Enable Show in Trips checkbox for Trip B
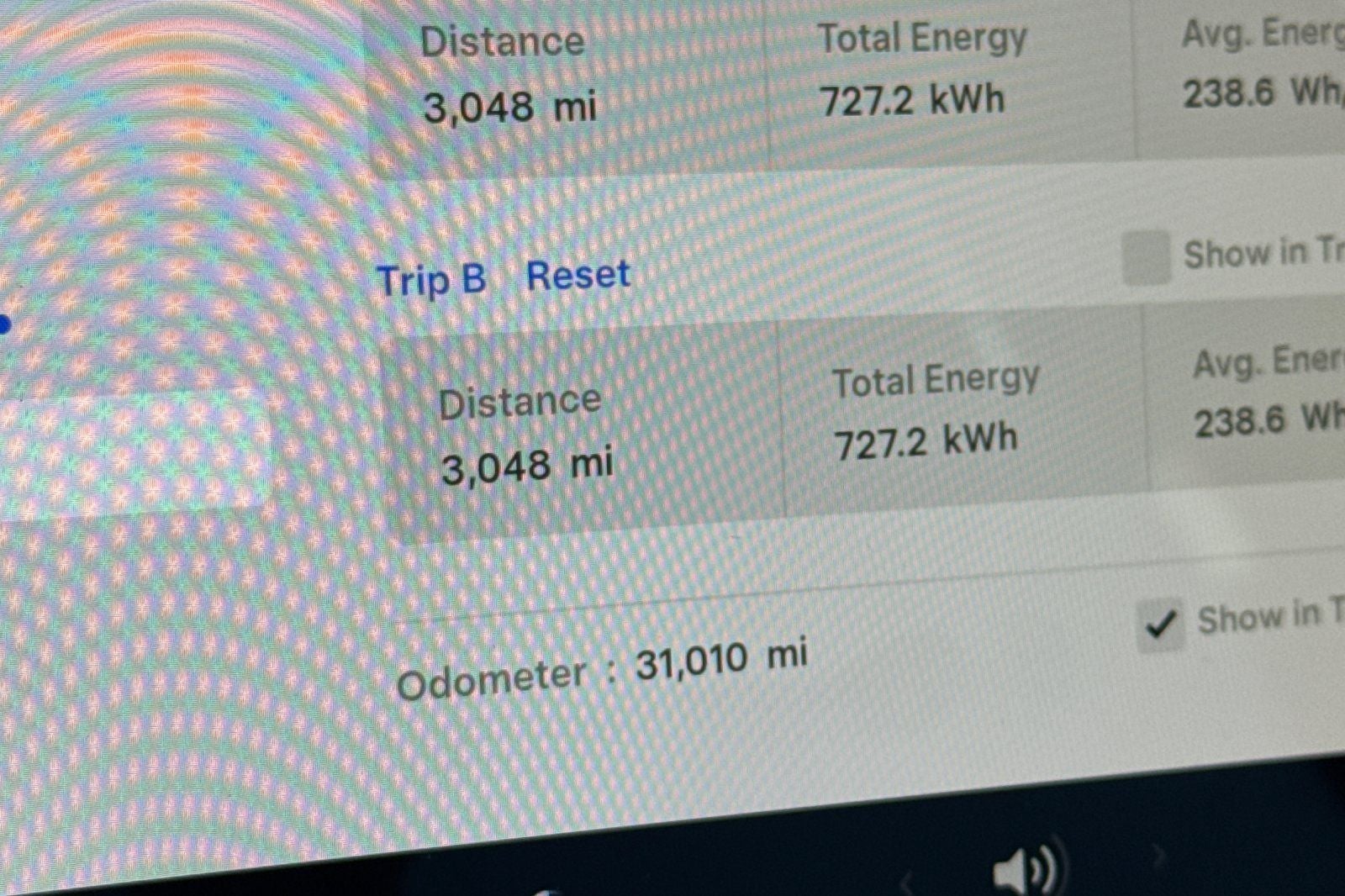1345x896 pixels. pos(1146,258)
